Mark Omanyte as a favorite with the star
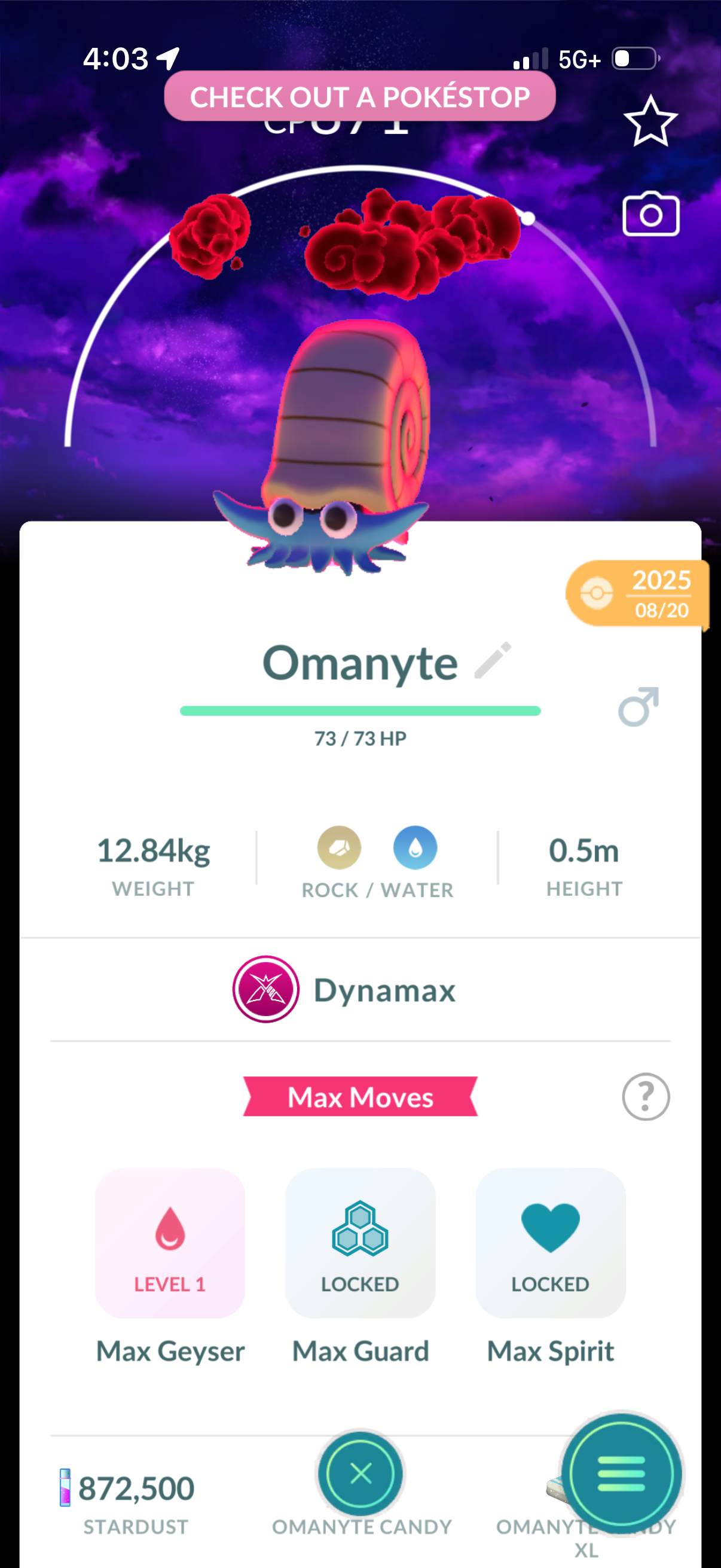721x1568 pixels. (650, 121)
